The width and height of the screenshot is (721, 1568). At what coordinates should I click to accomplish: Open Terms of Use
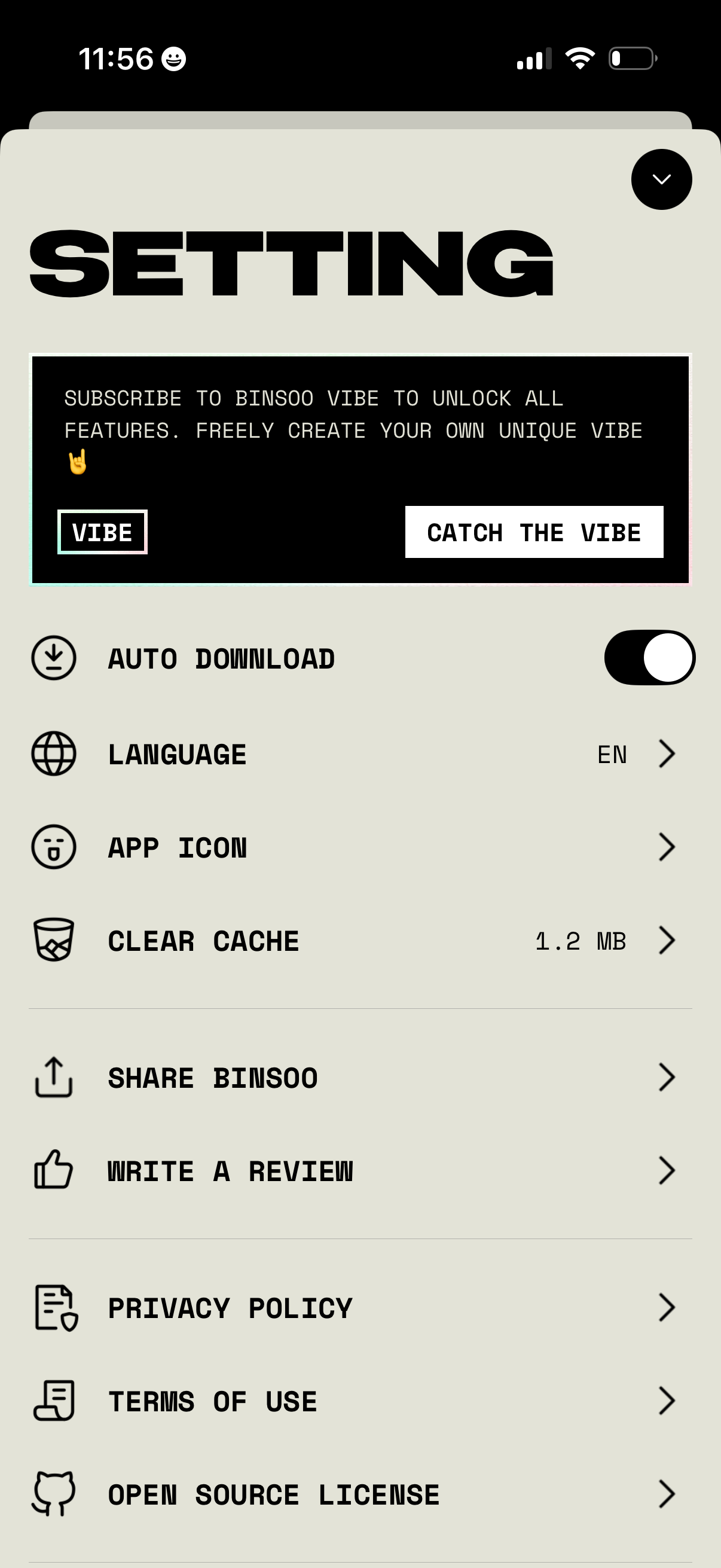pos(360,1401)
